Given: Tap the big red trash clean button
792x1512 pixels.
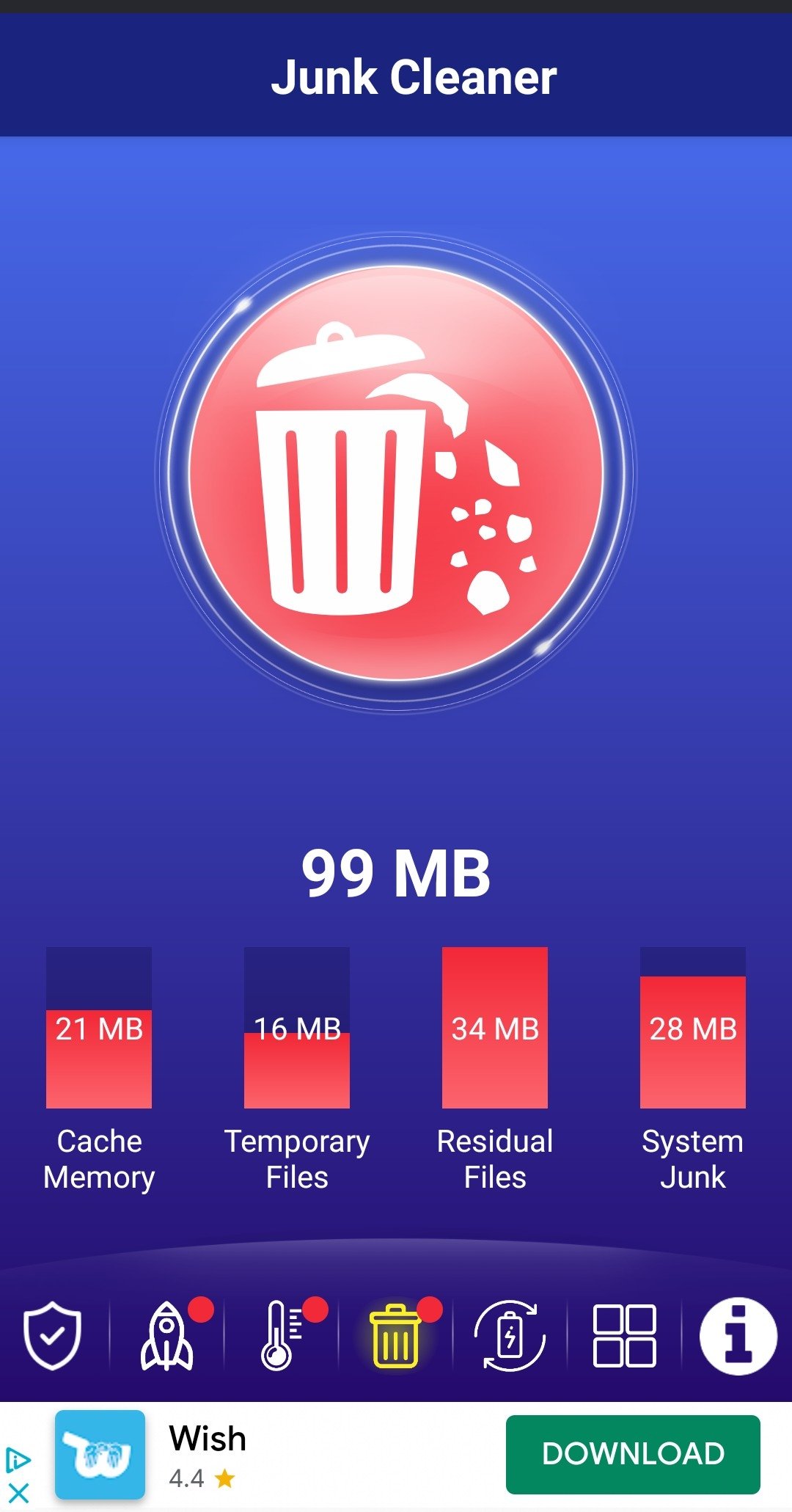Looking at the screenshot, I should (x=396, y=472).
